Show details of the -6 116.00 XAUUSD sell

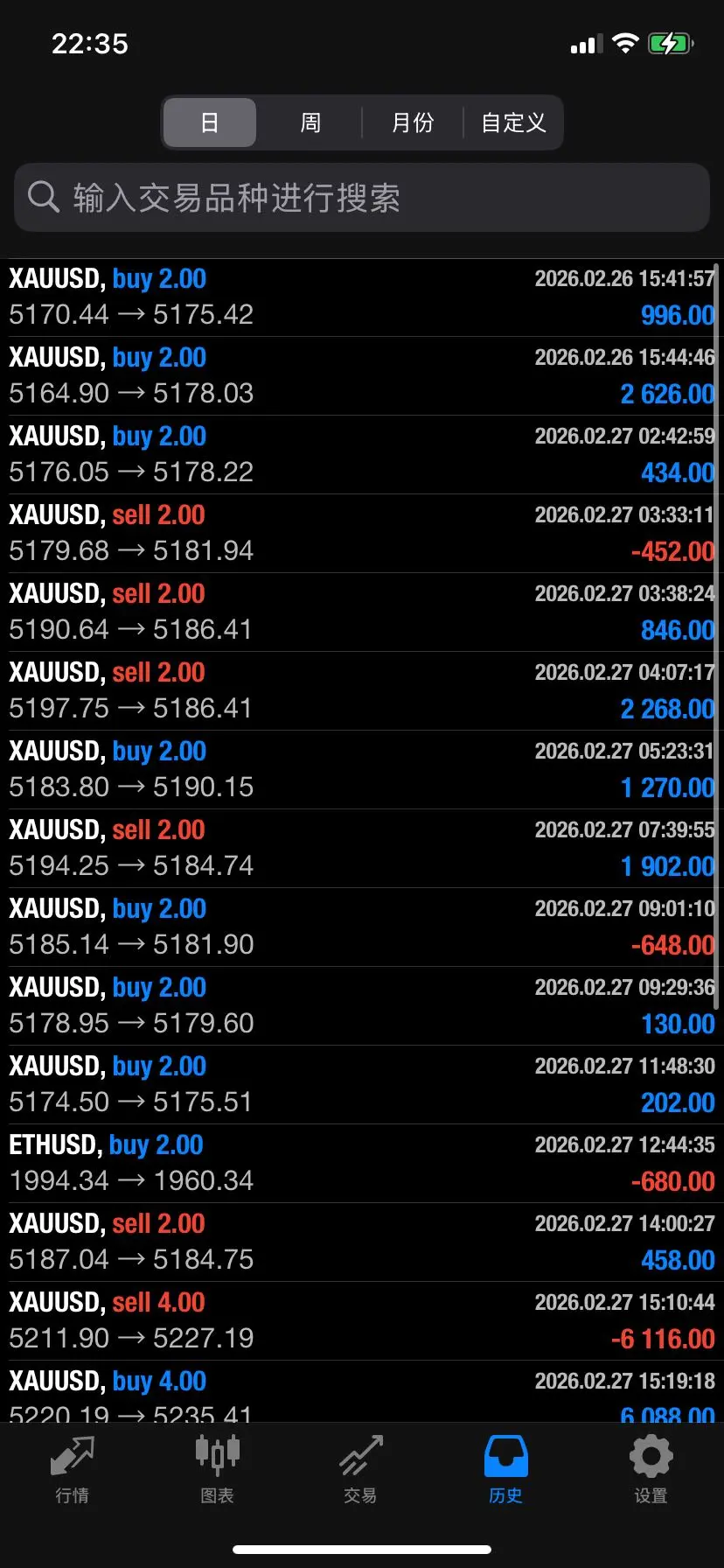362,1321
